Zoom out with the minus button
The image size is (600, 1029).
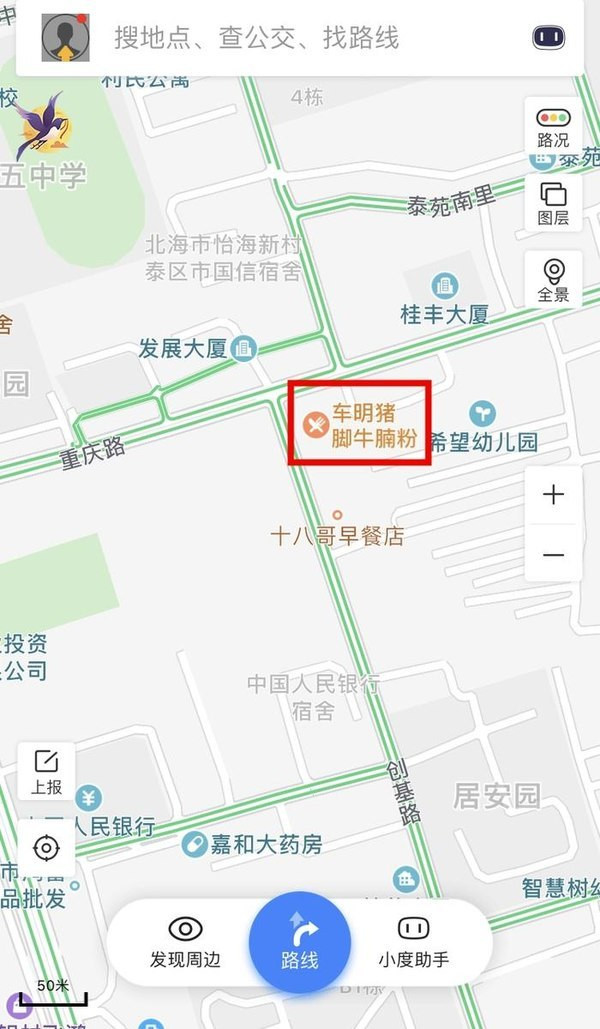click(x=554, y=555)
